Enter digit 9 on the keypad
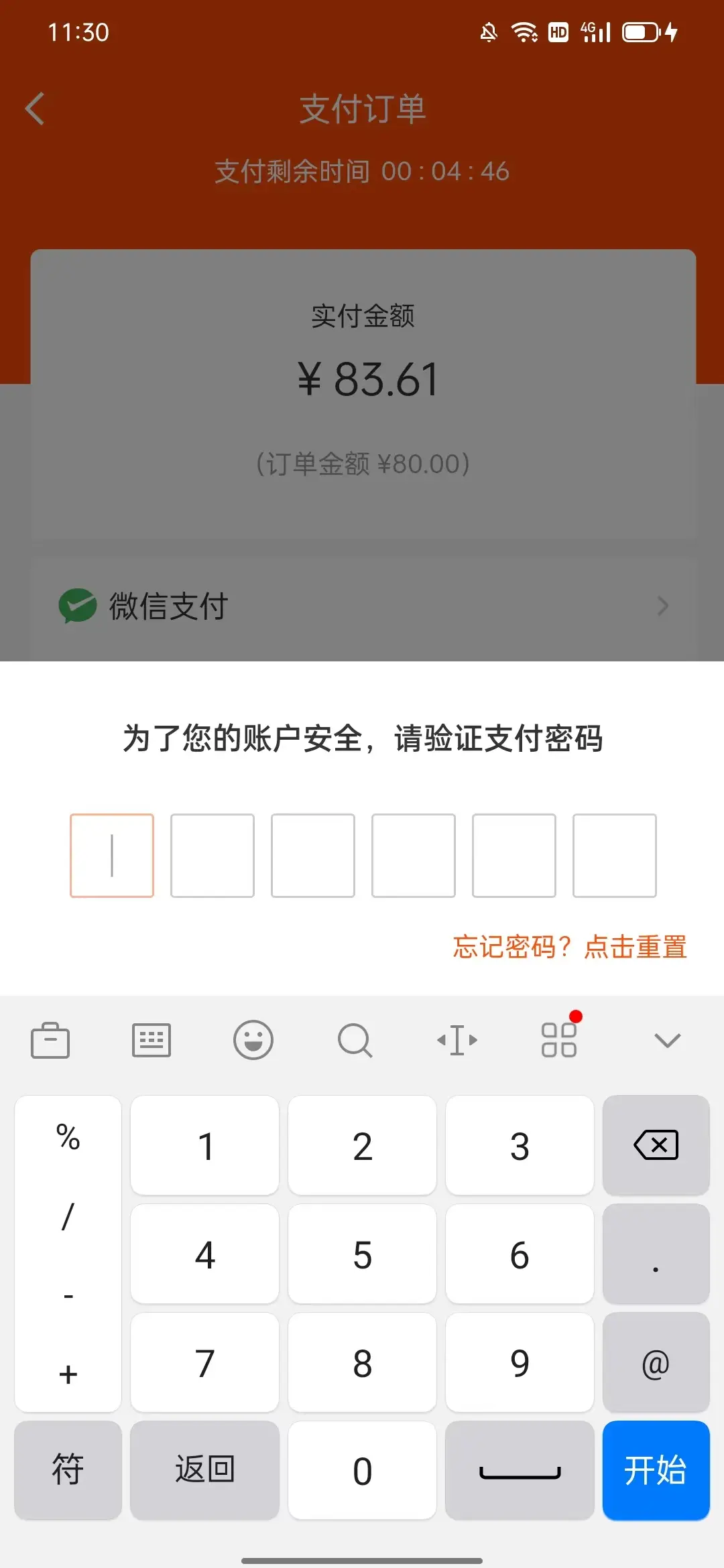 point(520,1363)
